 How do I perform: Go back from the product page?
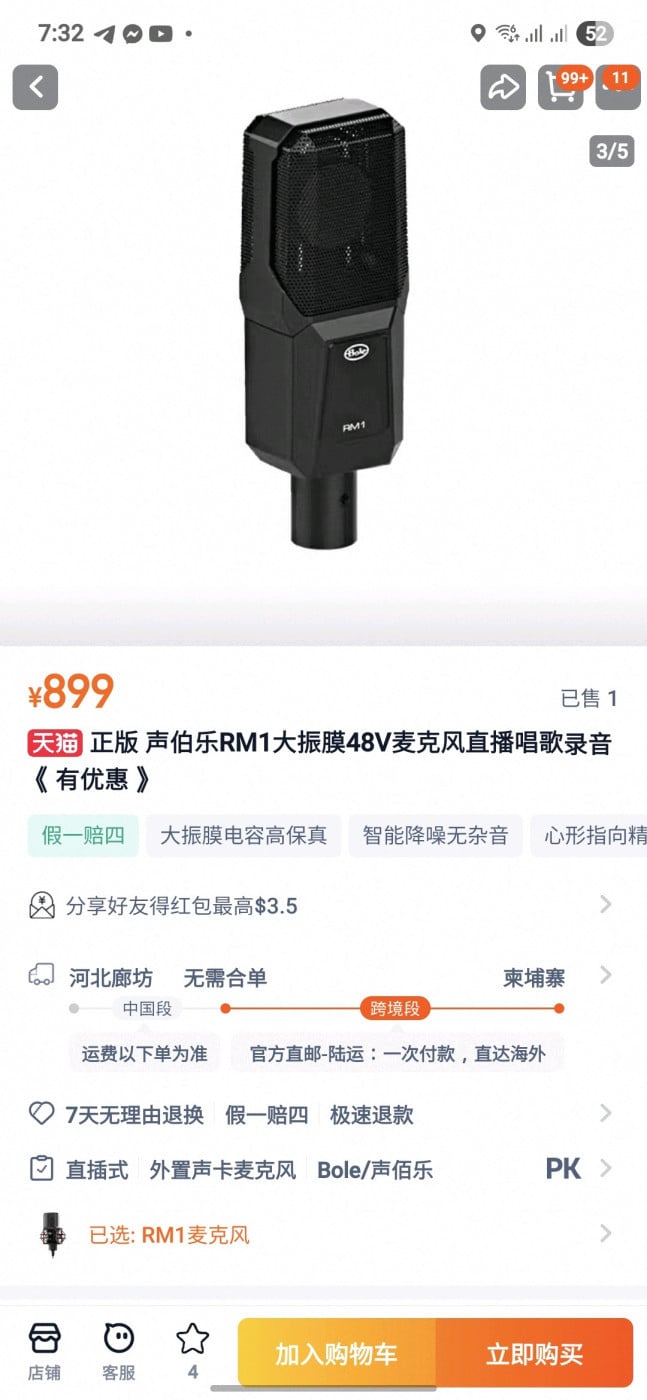(x=35, y=87)
